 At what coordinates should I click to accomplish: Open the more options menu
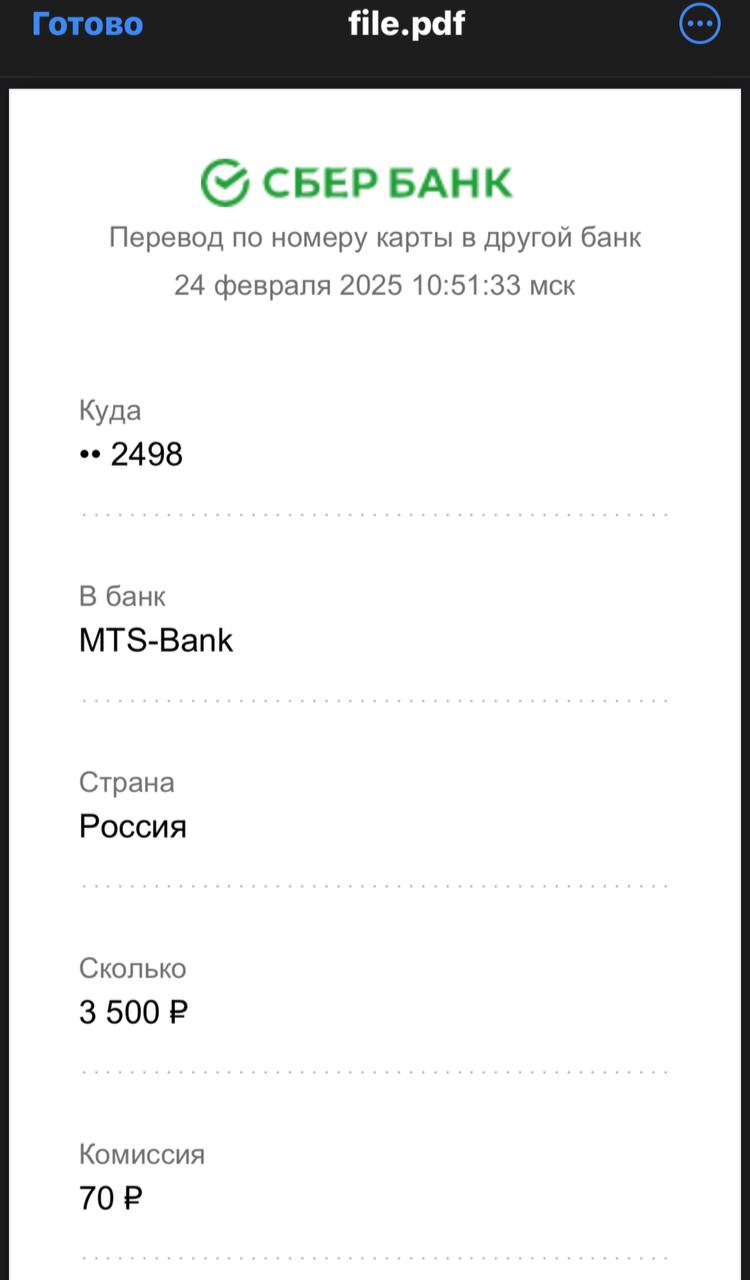[x=699, y=24]
